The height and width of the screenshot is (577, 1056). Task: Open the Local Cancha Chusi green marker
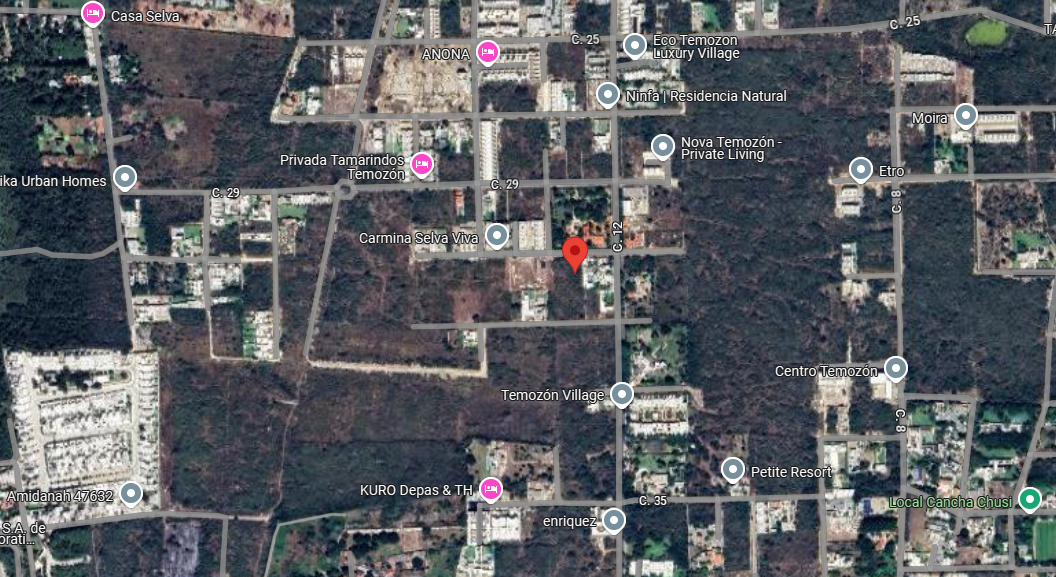(x=1029, y=500)
